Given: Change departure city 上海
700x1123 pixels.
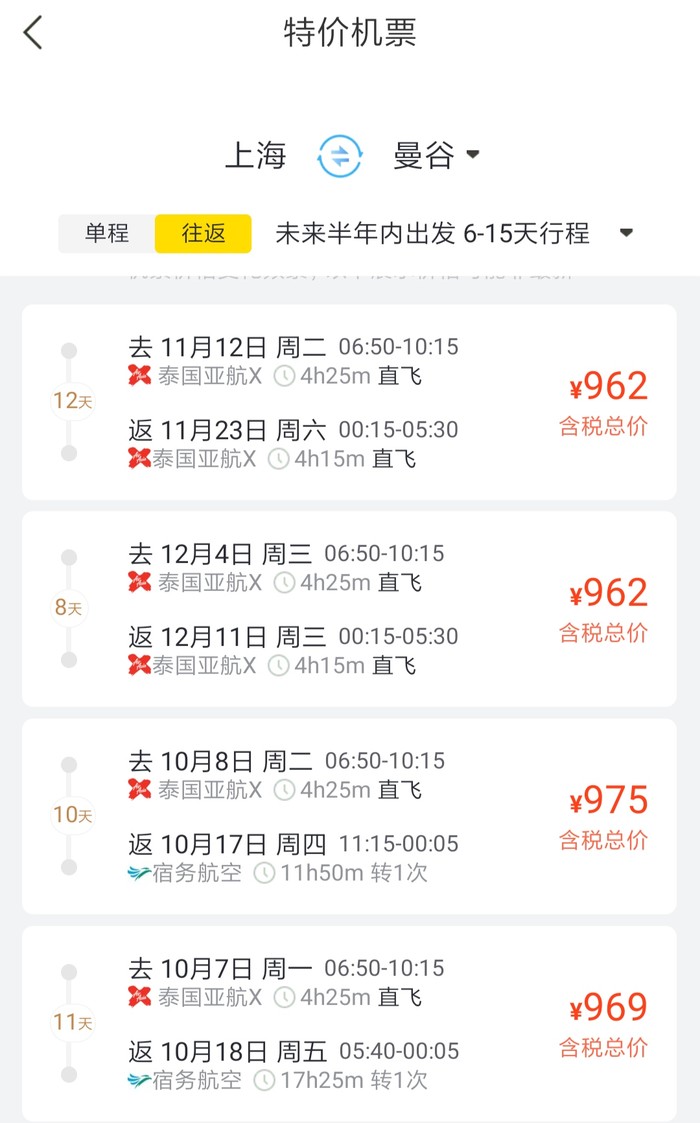Looking at the screenshot, I should click(256, 155).
